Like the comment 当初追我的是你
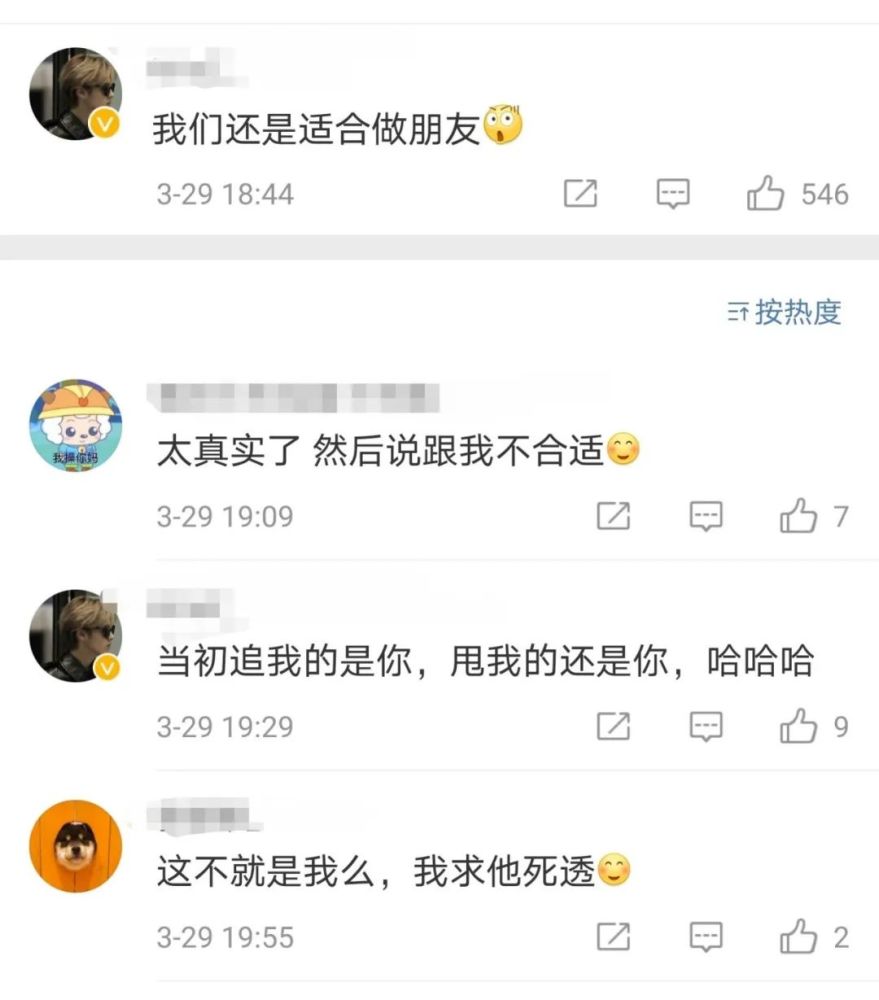879x1000 pixels. click(798, 727)
